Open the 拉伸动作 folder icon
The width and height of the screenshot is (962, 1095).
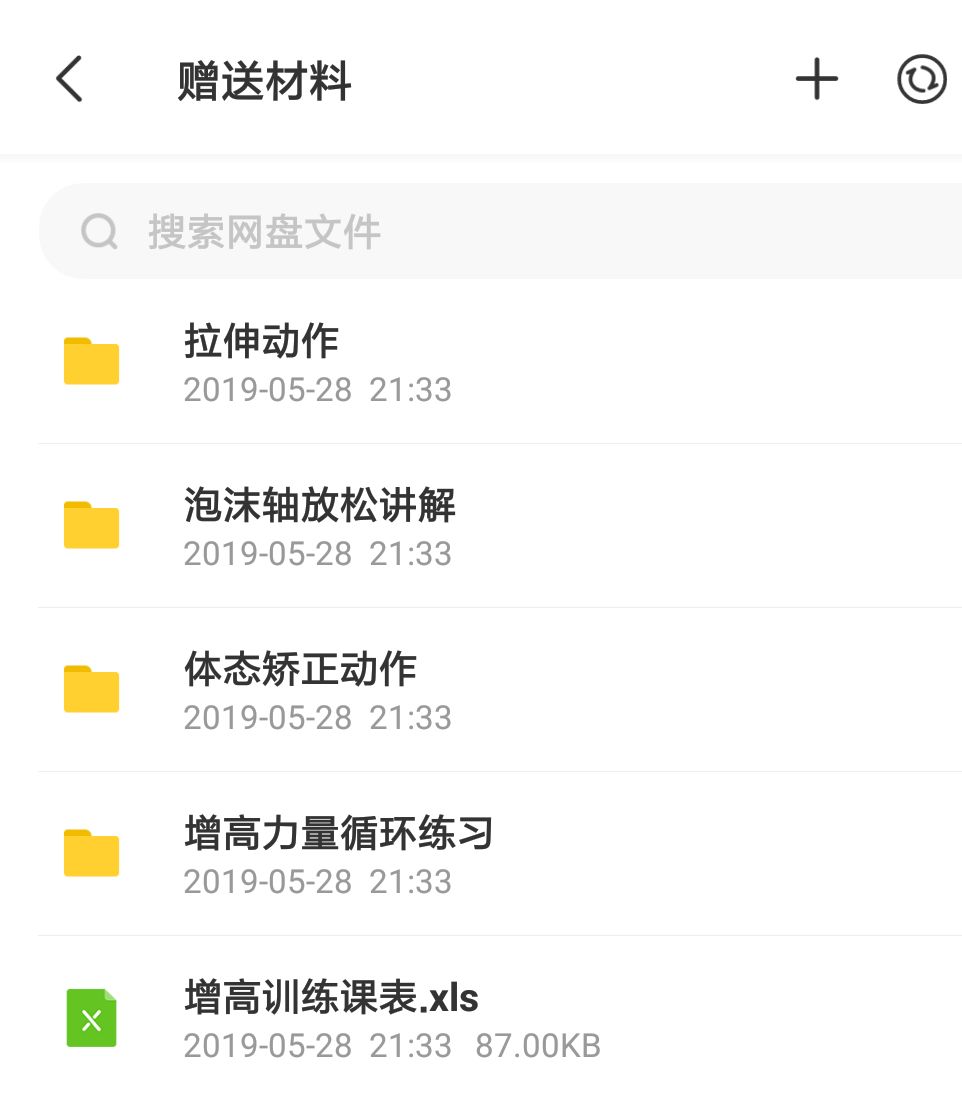91,361
